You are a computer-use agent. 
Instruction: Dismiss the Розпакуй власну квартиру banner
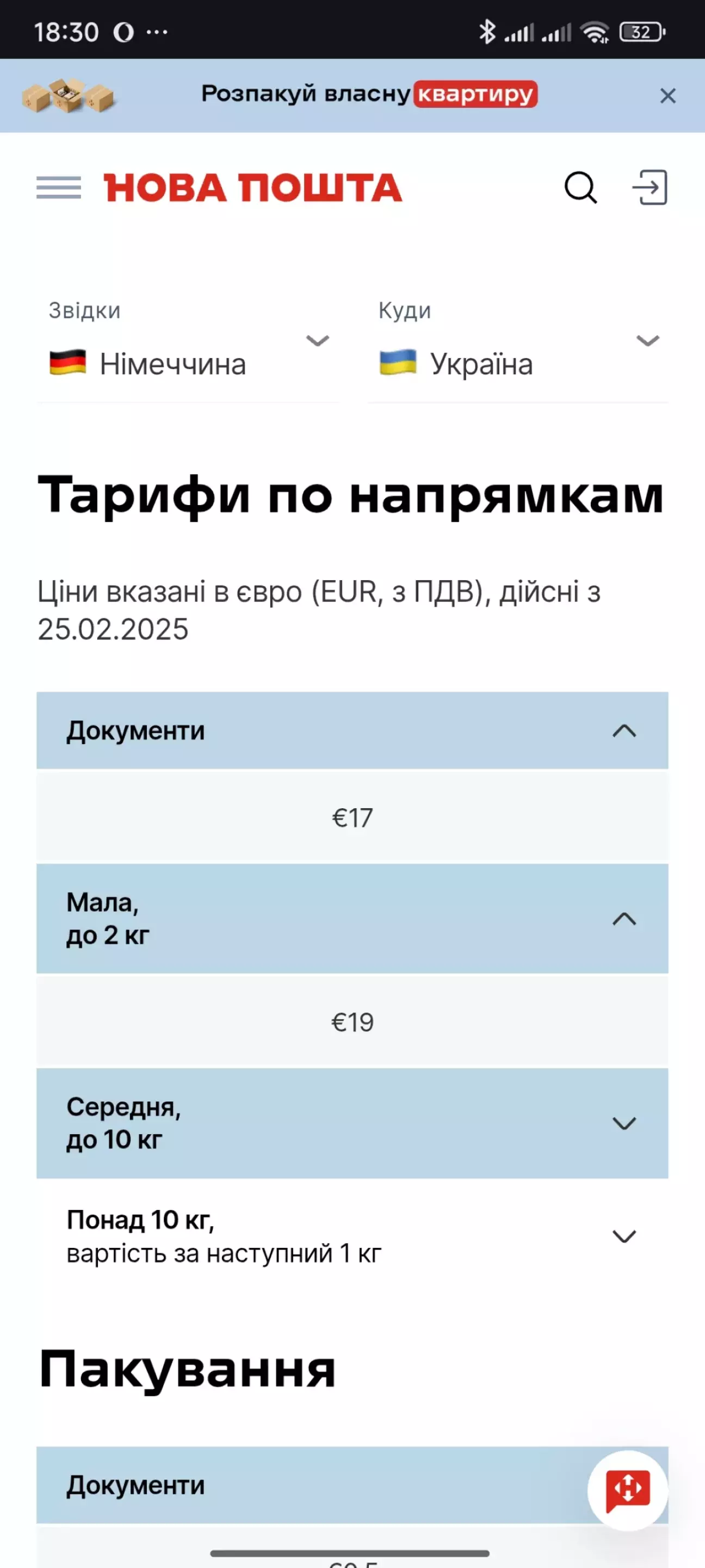click(668, 96)
